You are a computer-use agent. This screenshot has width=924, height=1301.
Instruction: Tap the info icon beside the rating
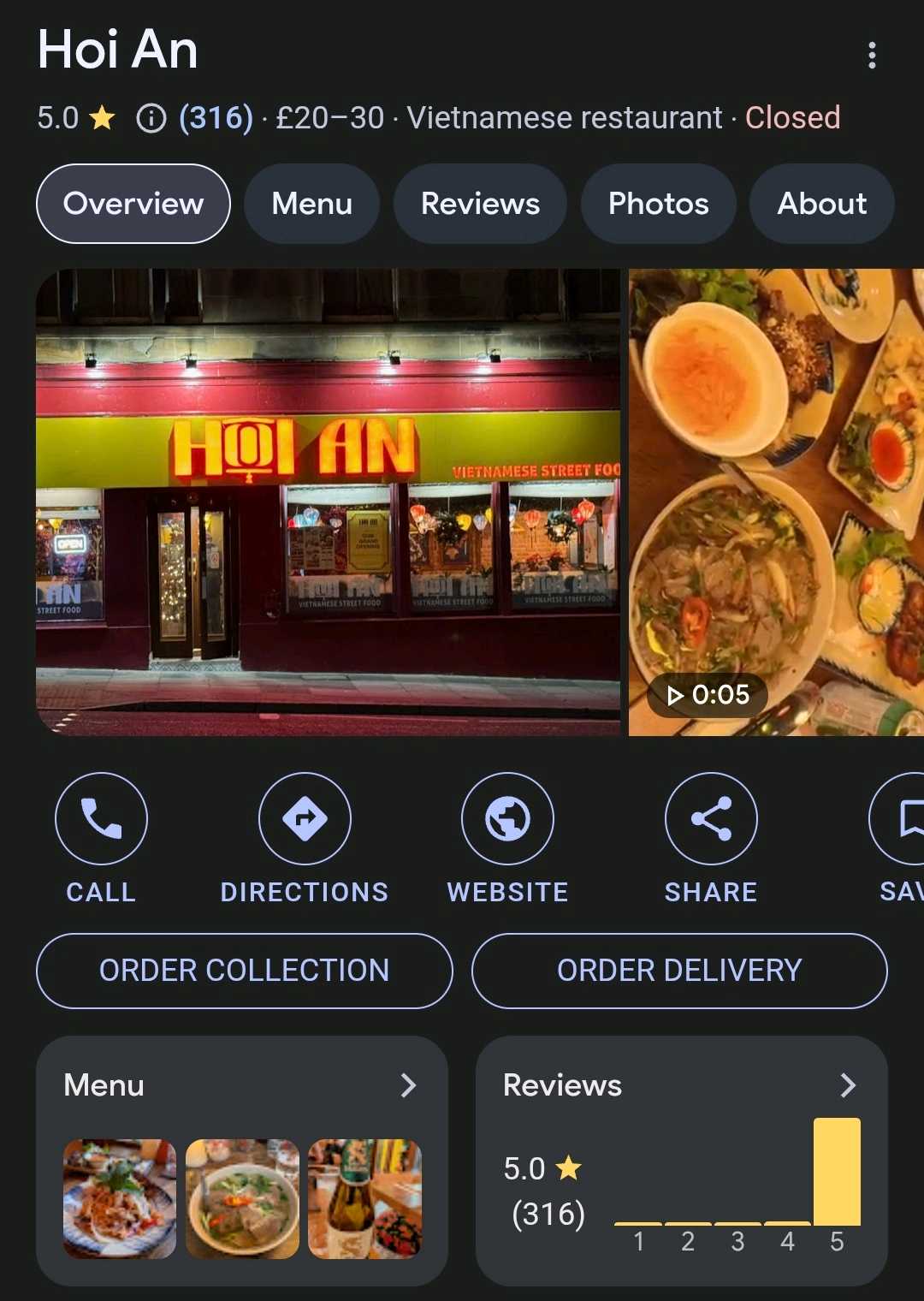pos(151,118)
